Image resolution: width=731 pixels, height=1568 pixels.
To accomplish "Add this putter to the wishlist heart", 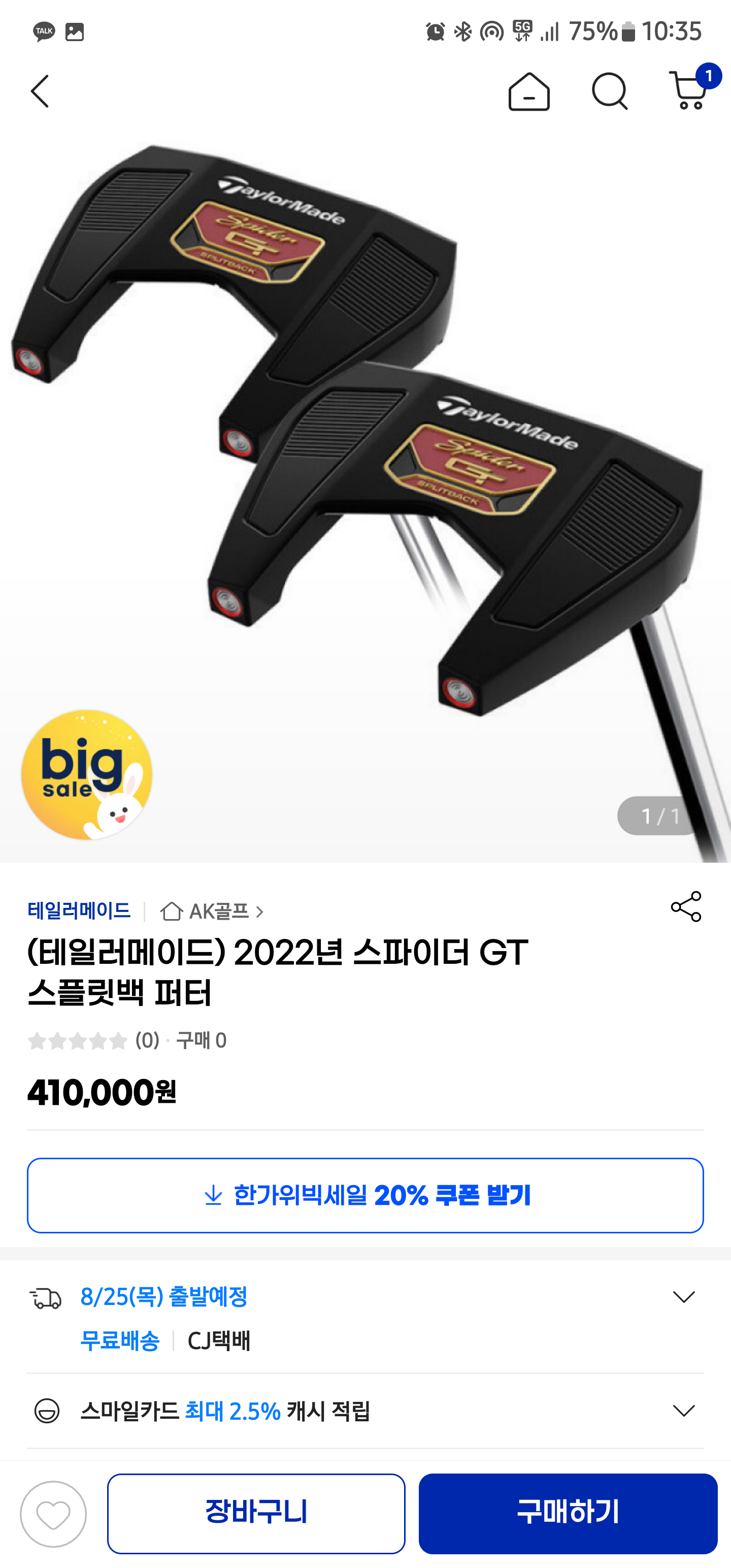I will coord(54,1514).
